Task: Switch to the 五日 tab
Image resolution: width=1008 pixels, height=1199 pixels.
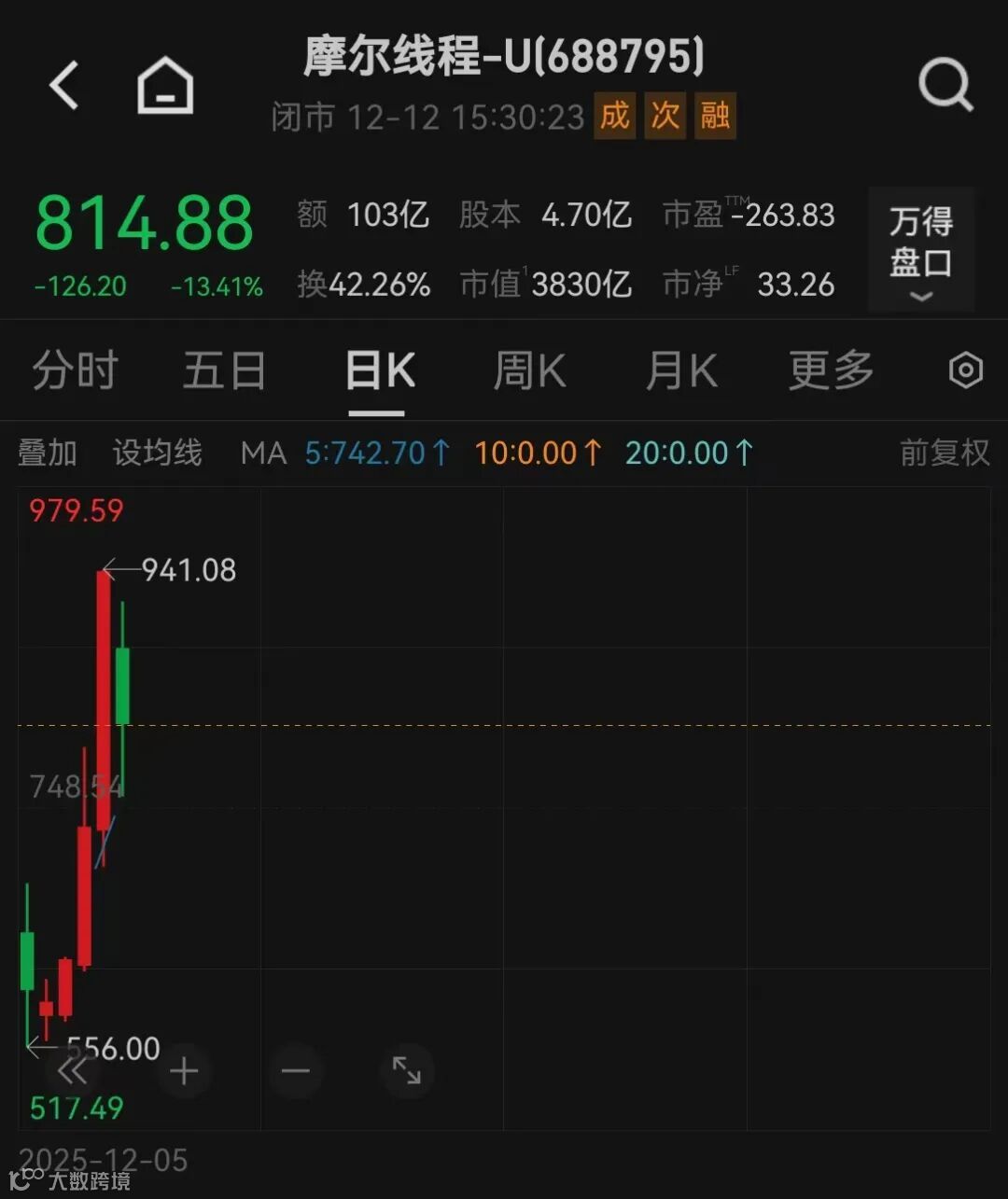Action: [224, 370]
